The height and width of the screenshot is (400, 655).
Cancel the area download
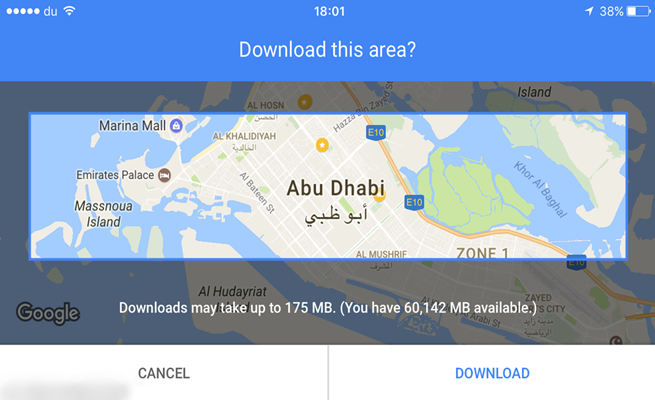click(163, 373)
